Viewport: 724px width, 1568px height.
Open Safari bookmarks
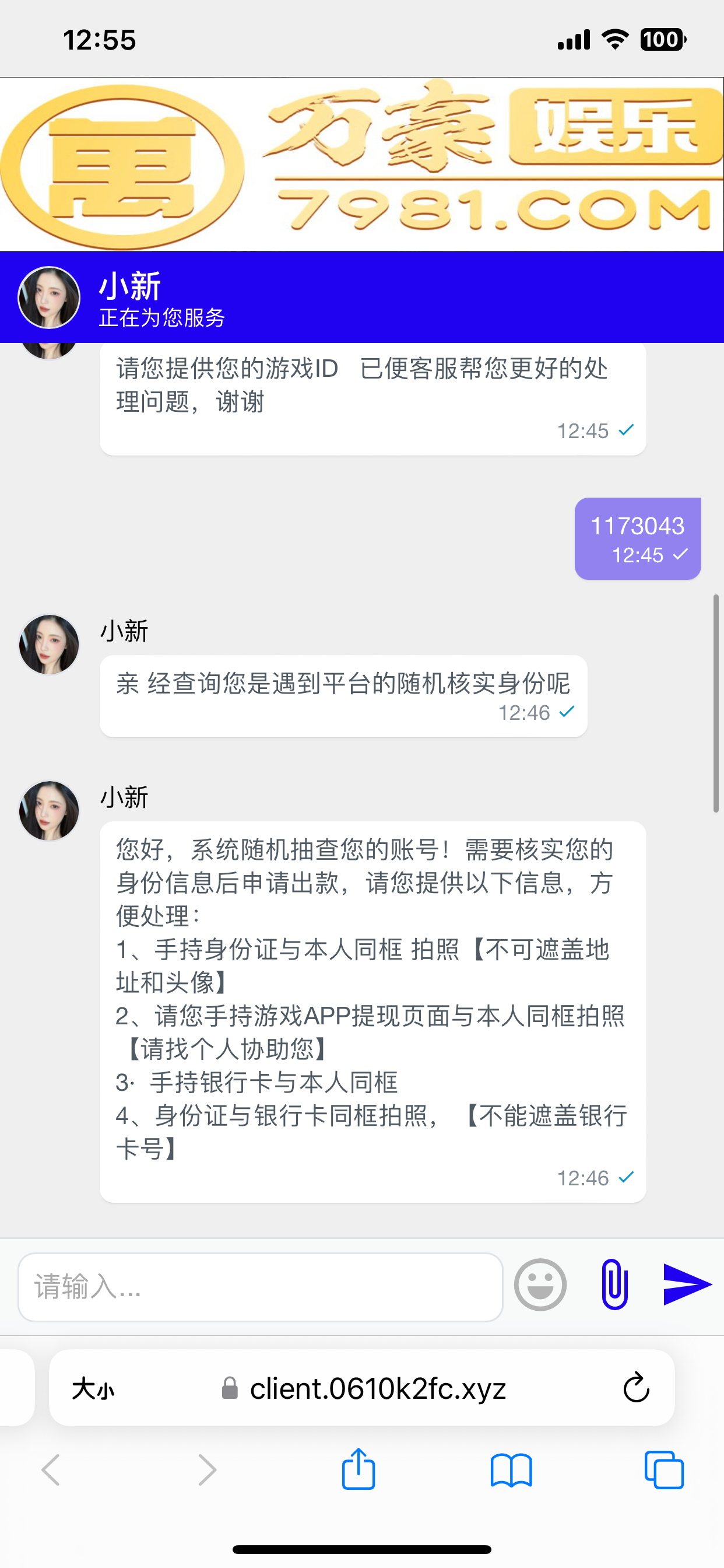point(511,1471)
